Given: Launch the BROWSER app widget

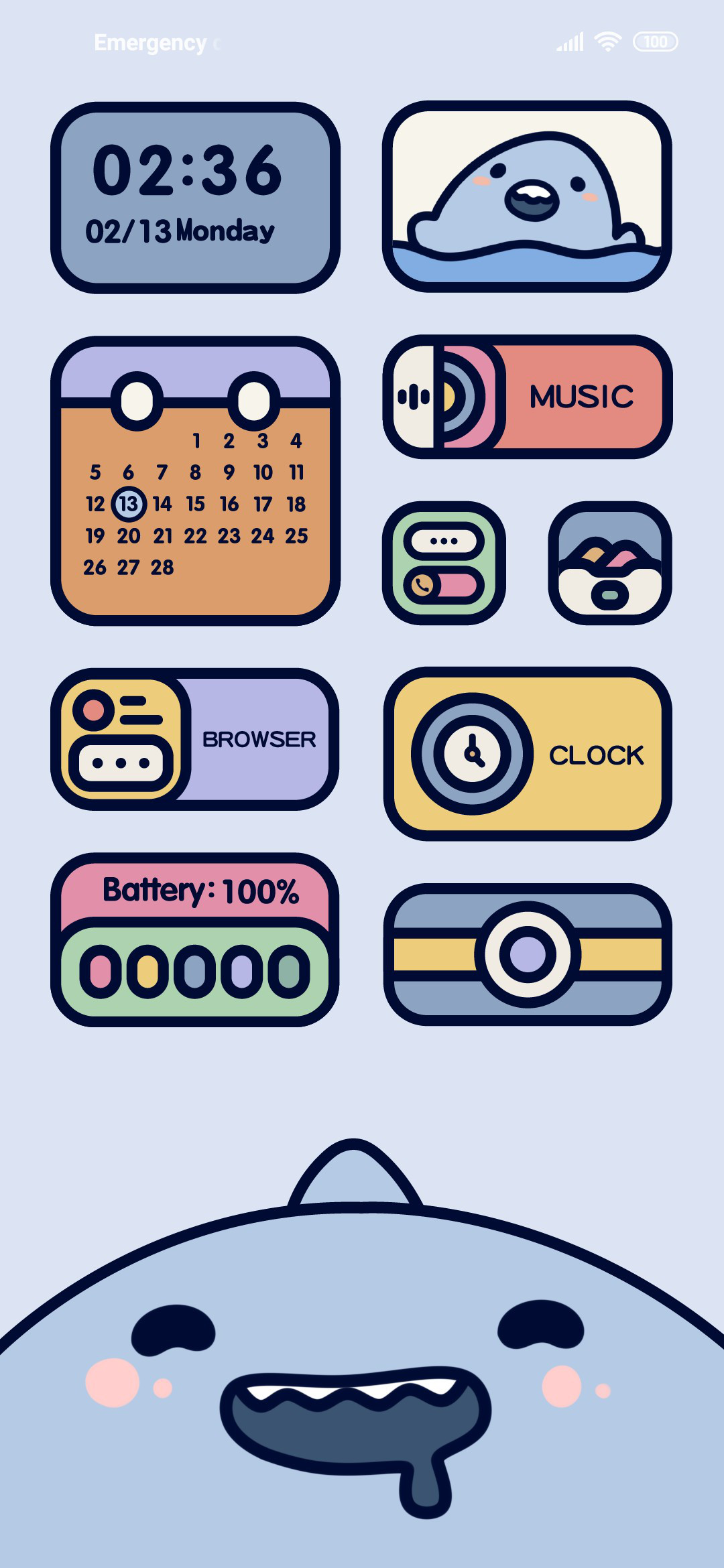Looking at the screenshot, I should pos(195,739).
